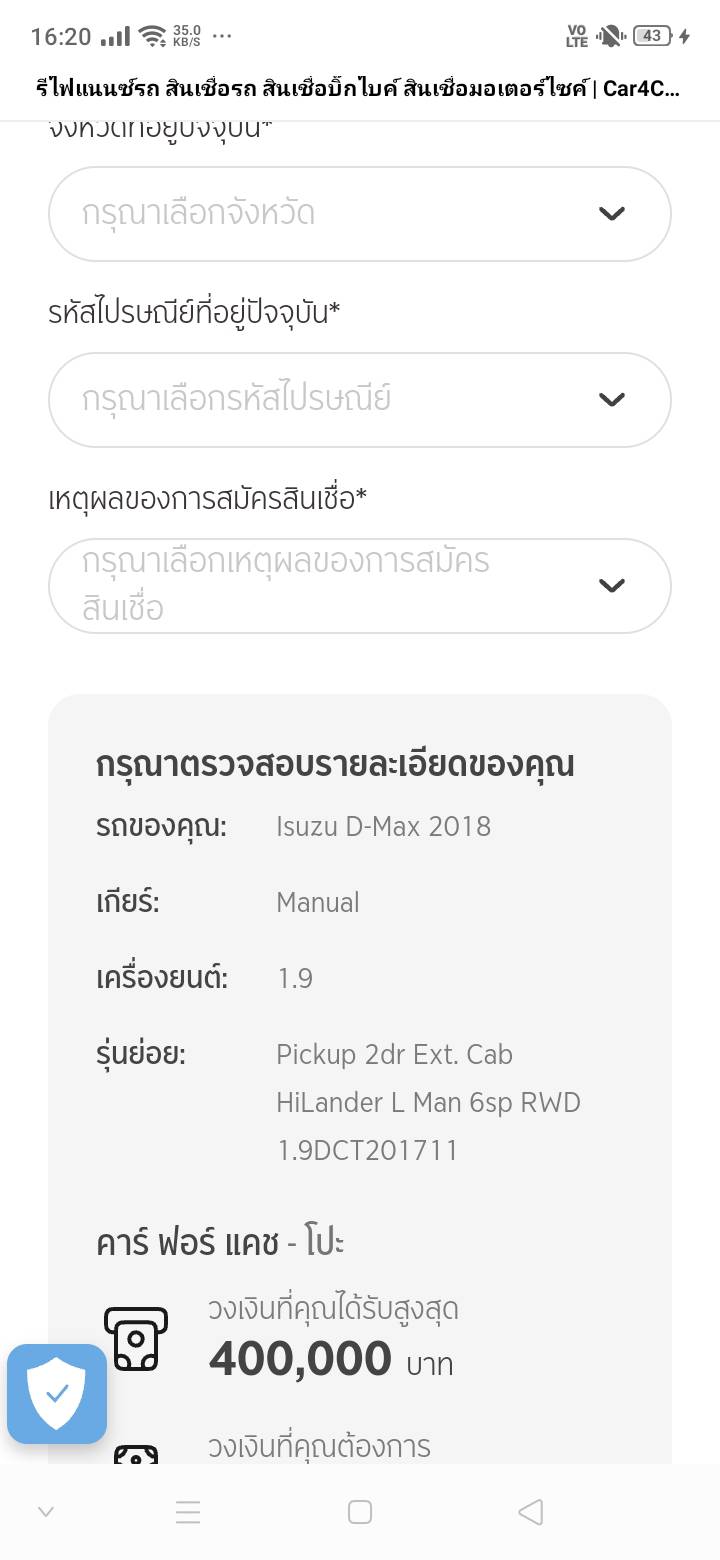Hide the navigation bar with the down chevron
This screenshot has height=1560, width=720.
click(x=45, y=1512)
